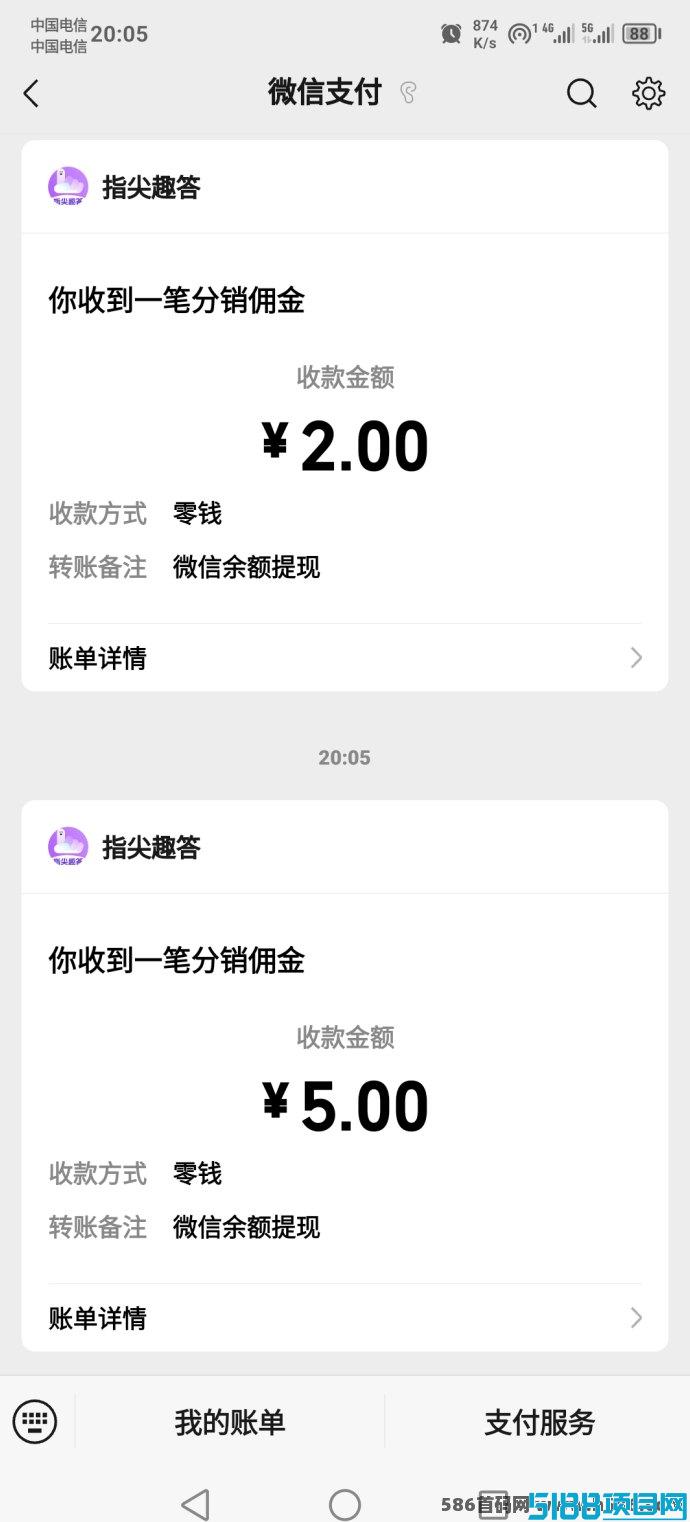Open 支付服务 menu
The image size is (690, 1522).
point(539,1422)
